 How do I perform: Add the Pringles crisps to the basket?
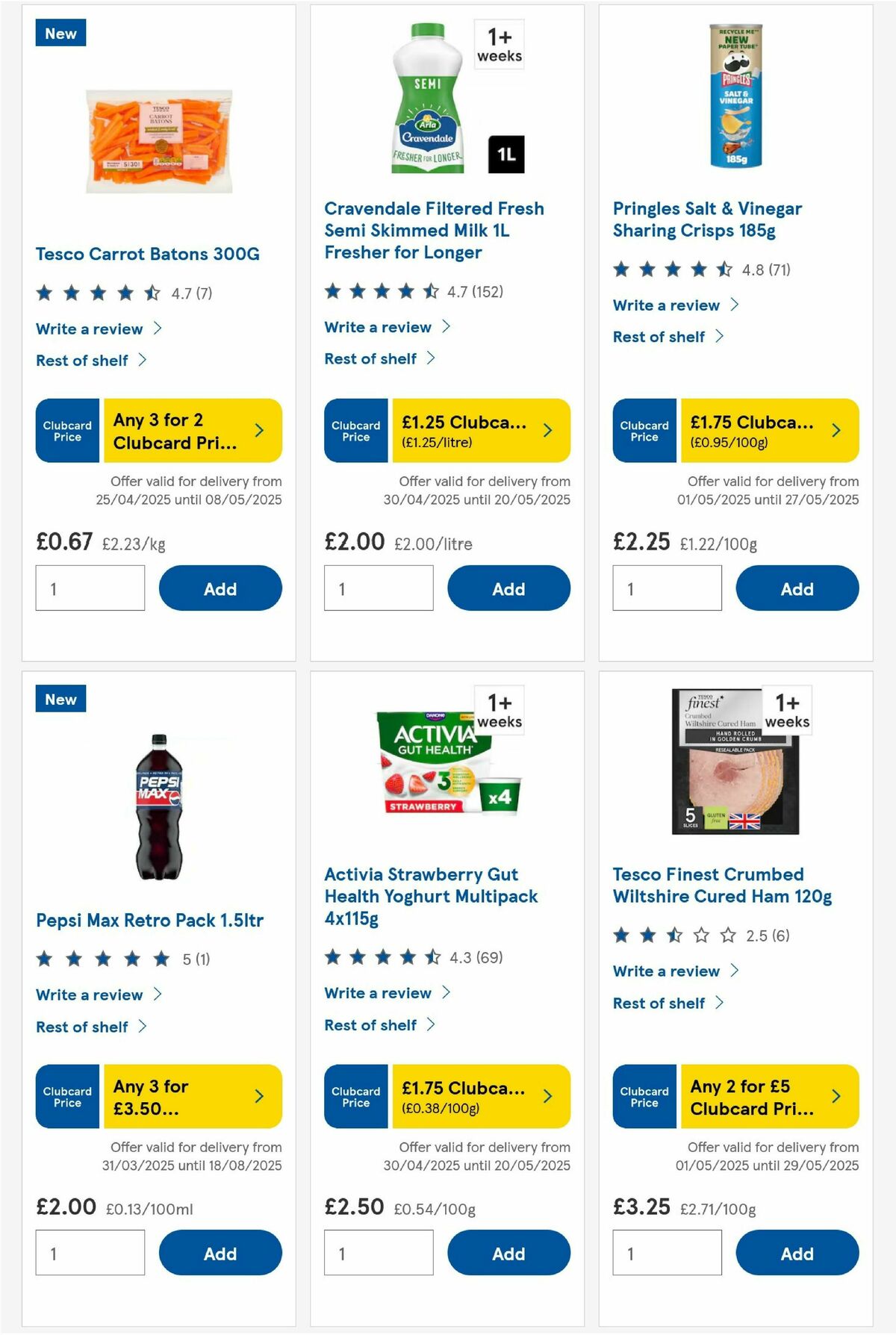(797, 588)
